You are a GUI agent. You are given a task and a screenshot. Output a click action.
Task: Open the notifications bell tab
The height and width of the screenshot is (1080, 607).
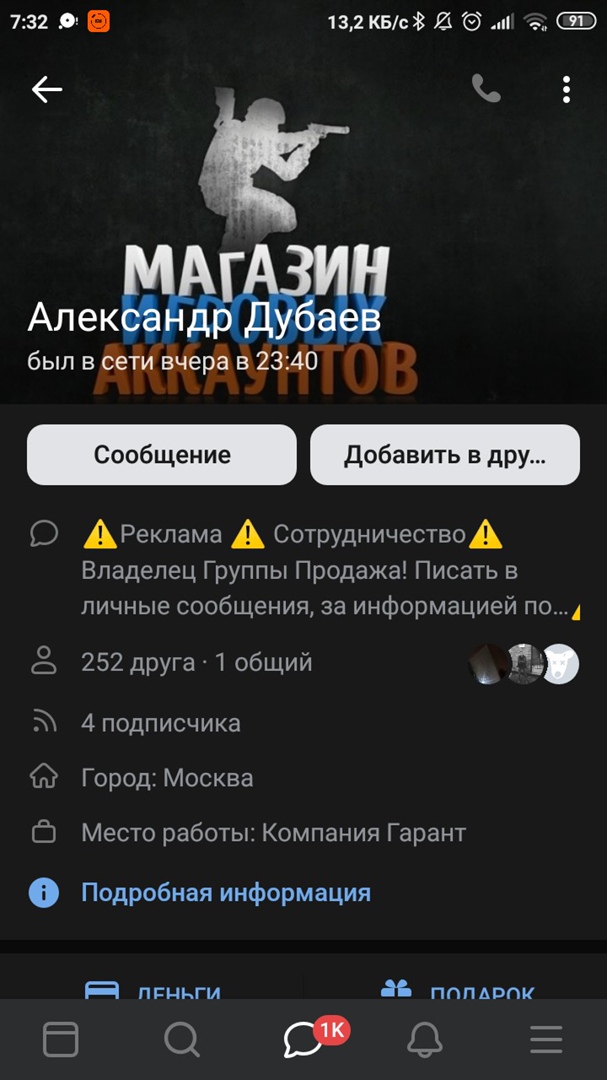[x=425, y=1040]
